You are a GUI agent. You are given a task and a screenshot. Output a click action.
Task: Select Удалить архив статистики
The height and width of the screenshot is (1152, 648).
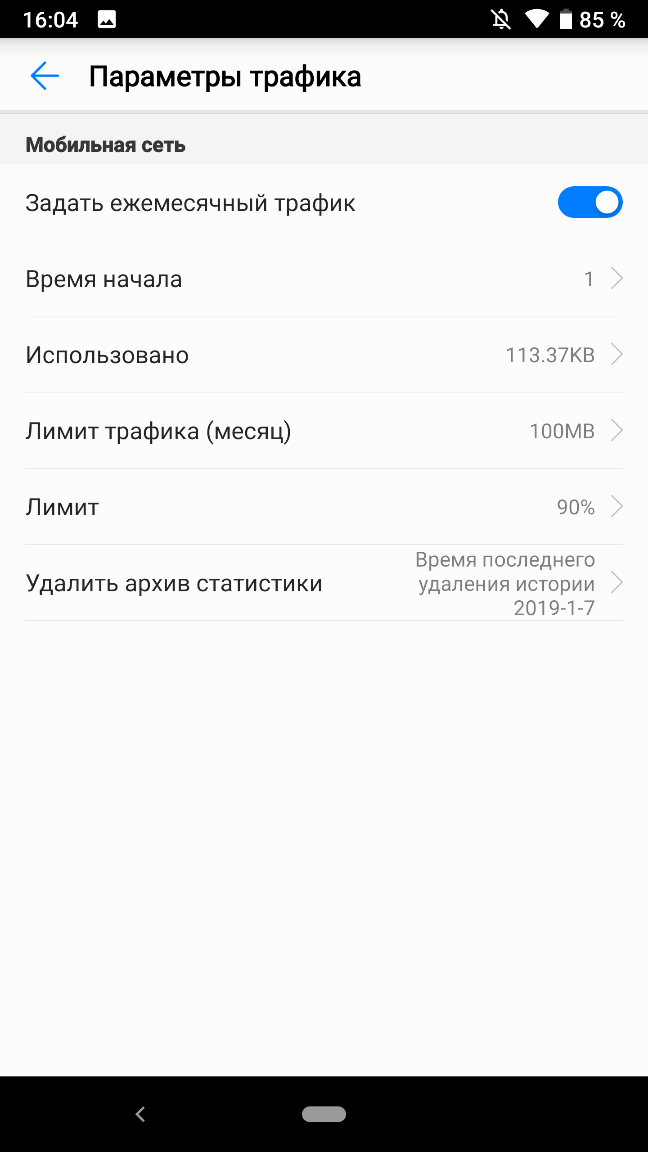[324, 583]
